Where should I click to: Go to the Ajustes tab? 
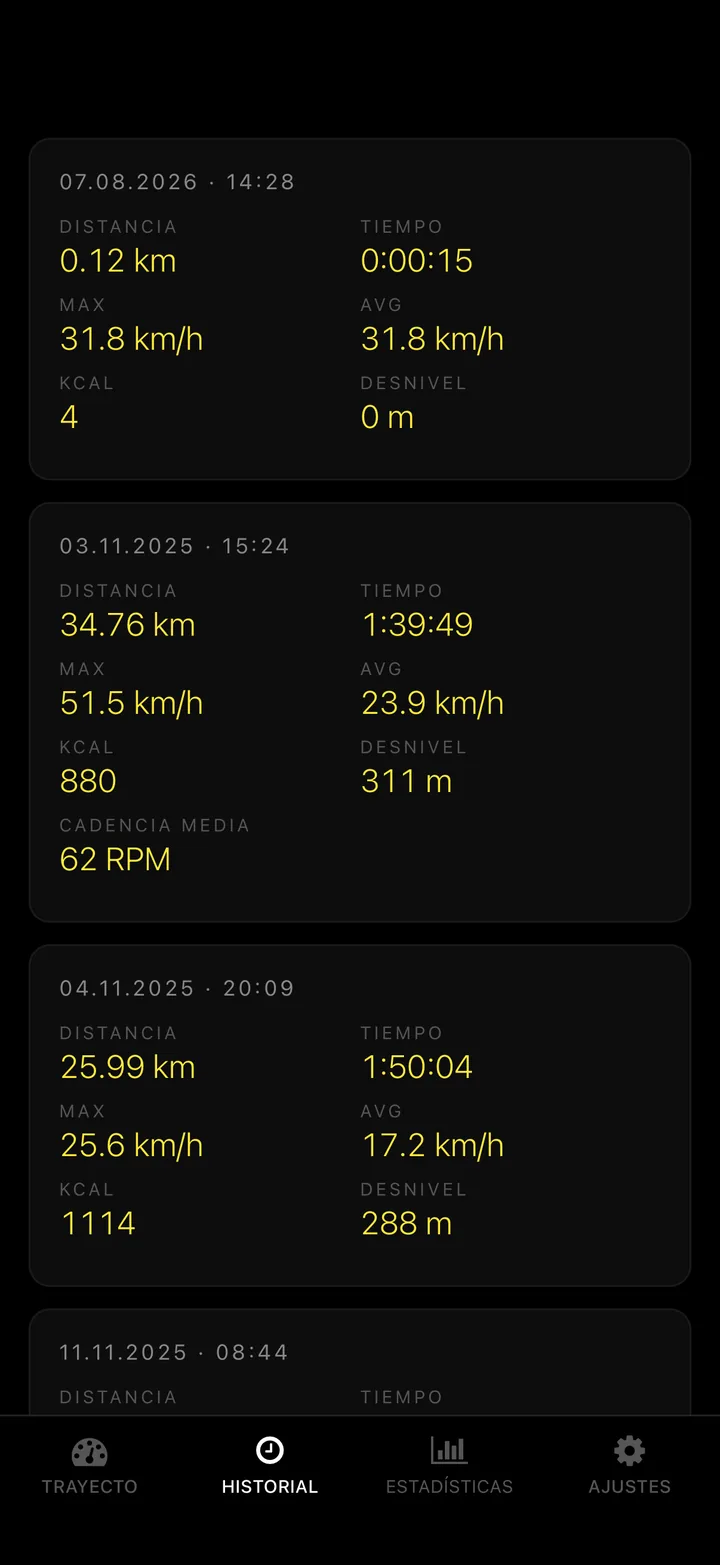click(x=630, y=1466)
